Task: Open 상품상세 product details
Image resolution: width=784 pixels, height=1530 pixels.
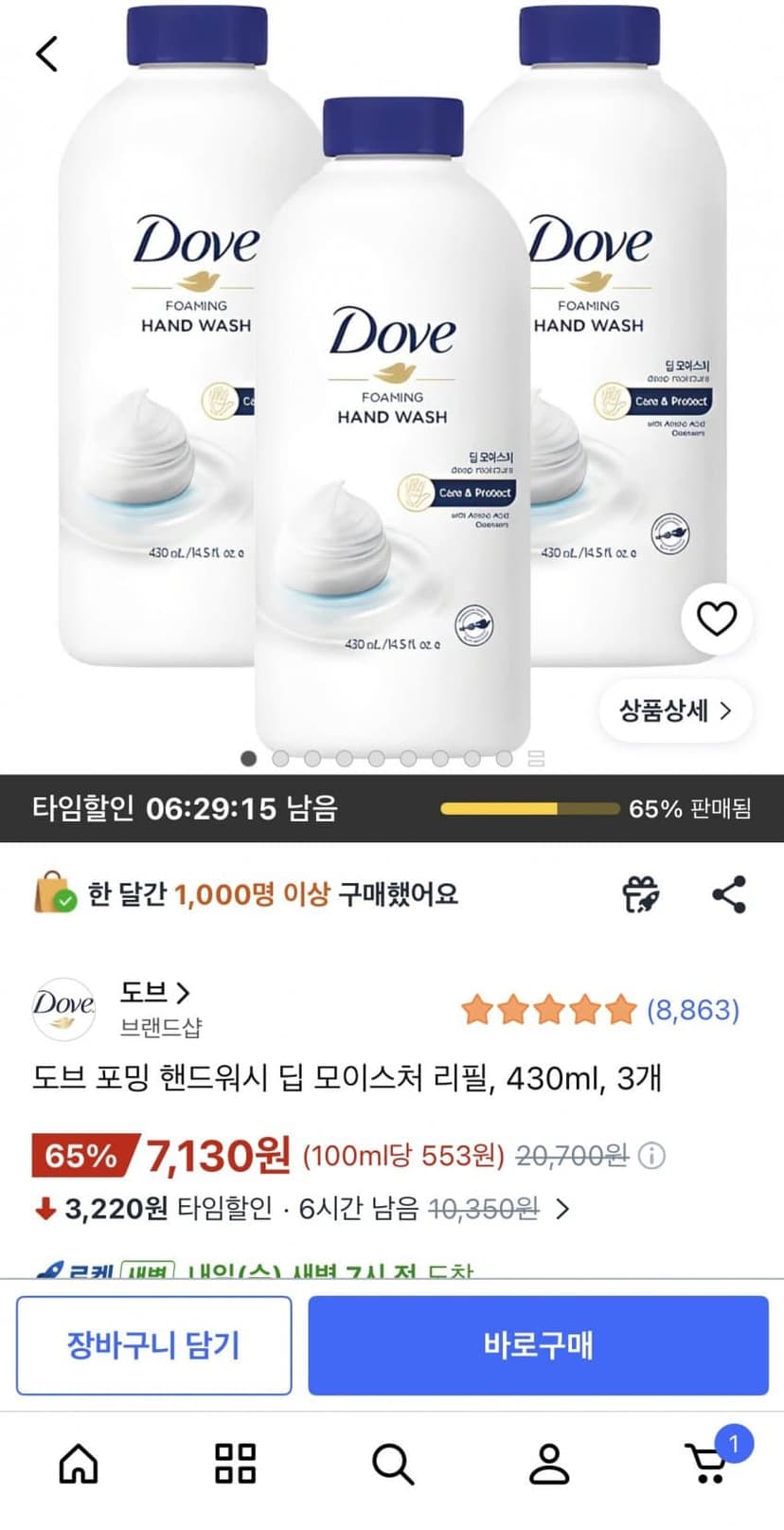Action: (x=676, y=711)
